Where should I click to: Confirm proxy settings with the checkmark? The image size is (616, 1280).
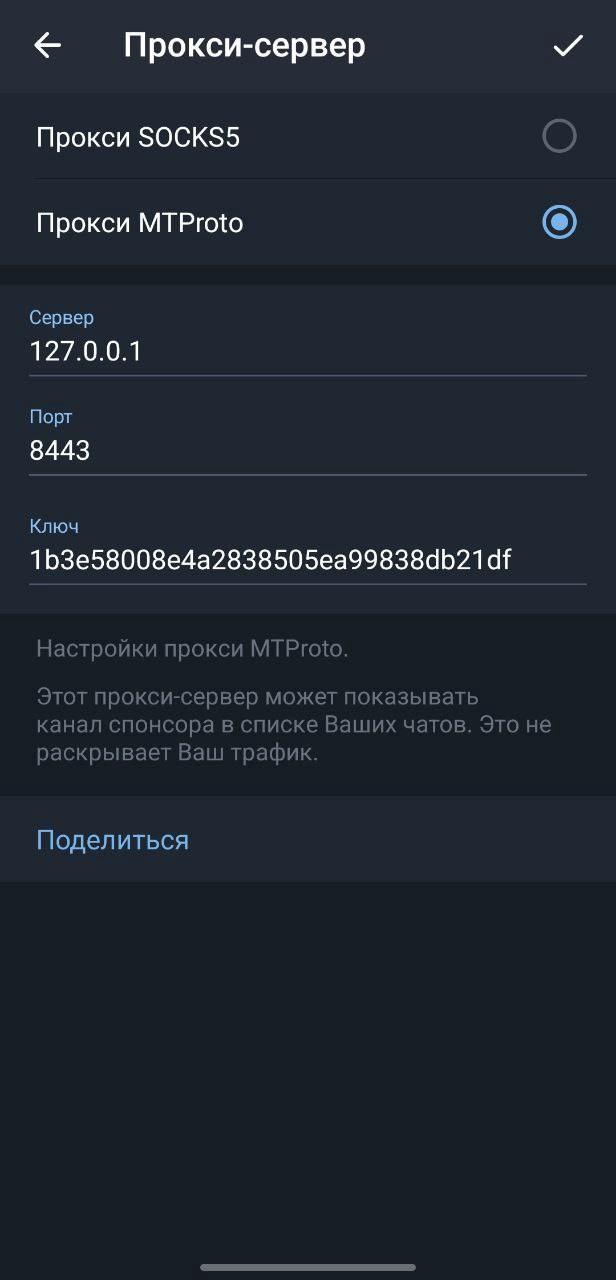pos(567,46)
